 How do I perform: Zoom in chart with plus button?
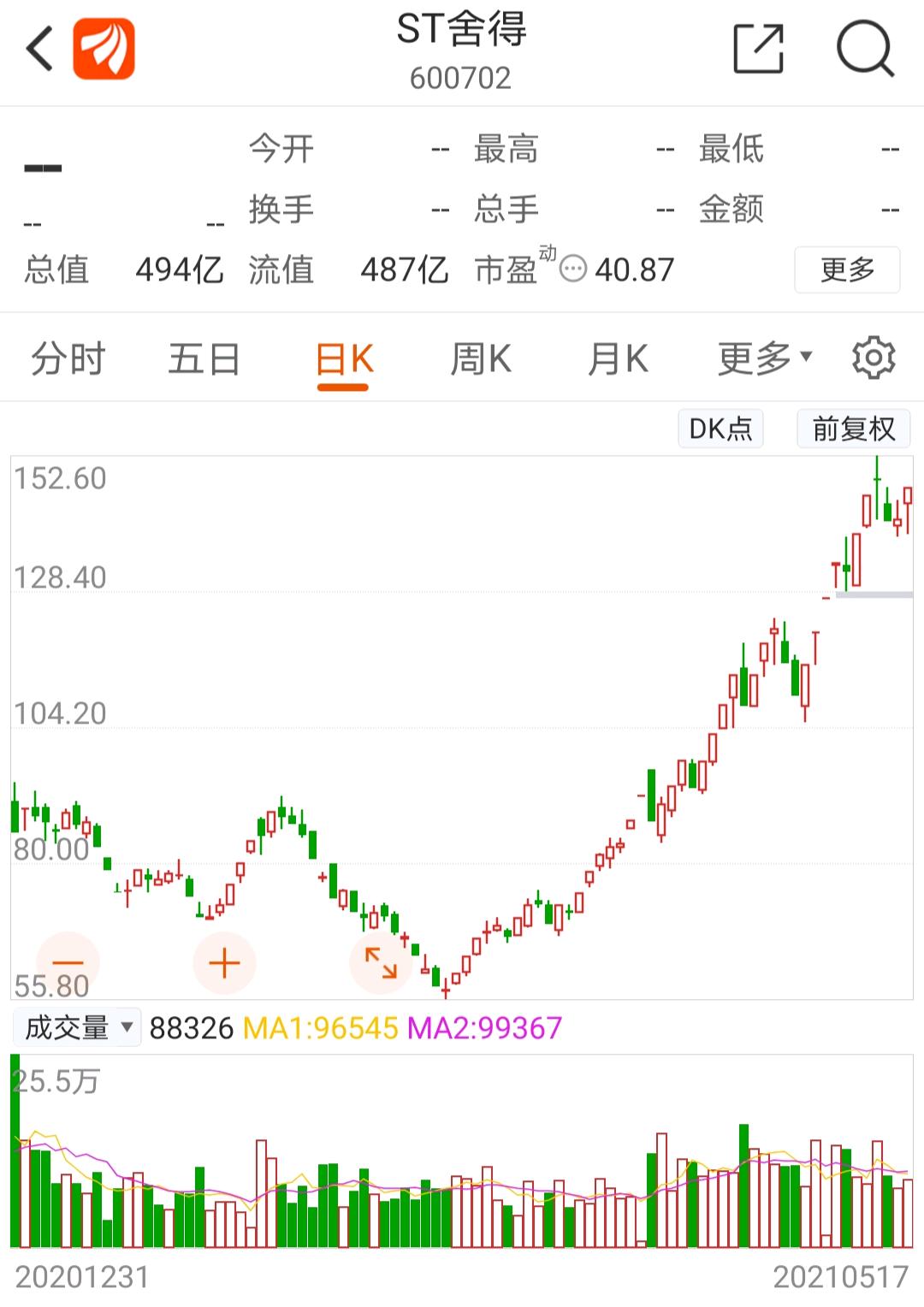coord(224,963)
